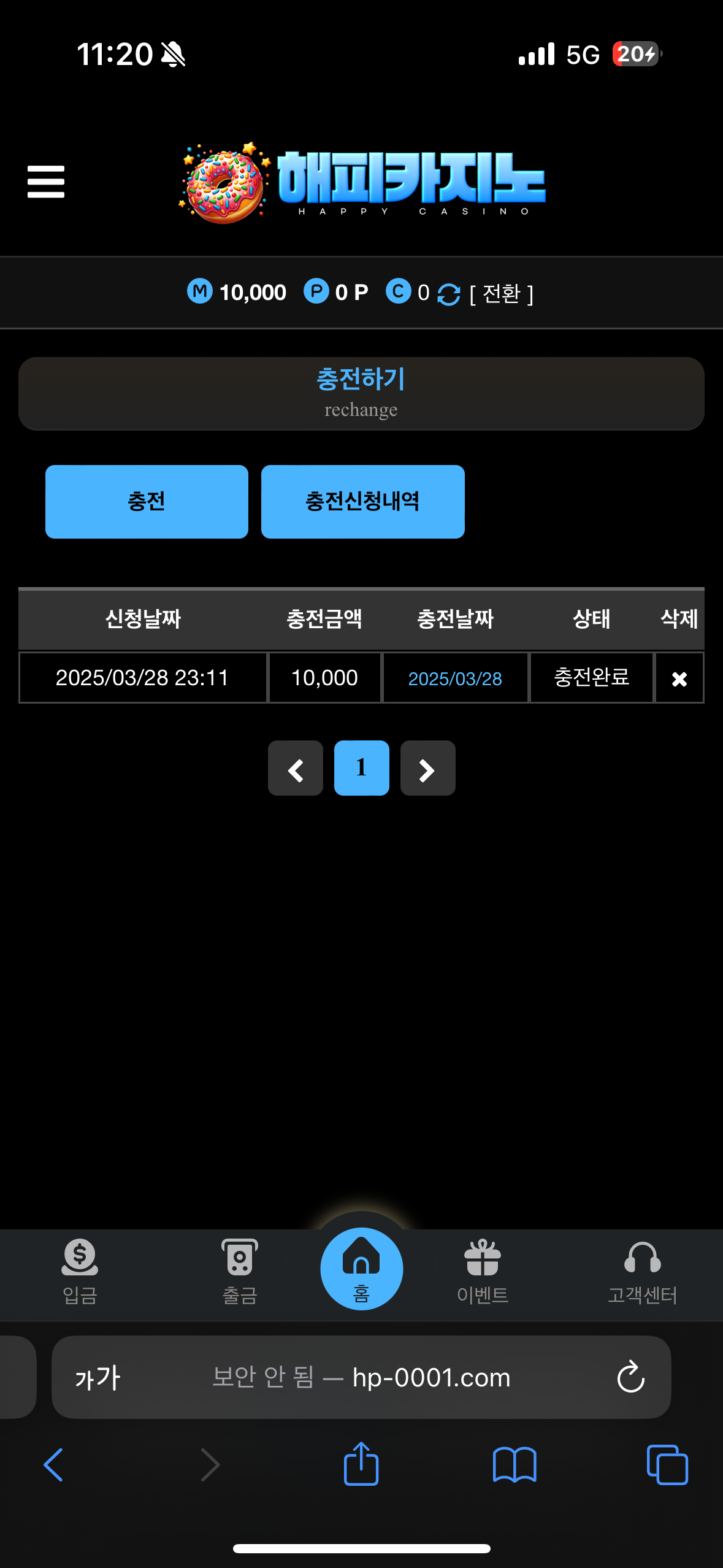This screenshot has width=723, height=1568.
Task: Delete the 2025/03/28 23:11 recharge record
Action: (679, 678)
